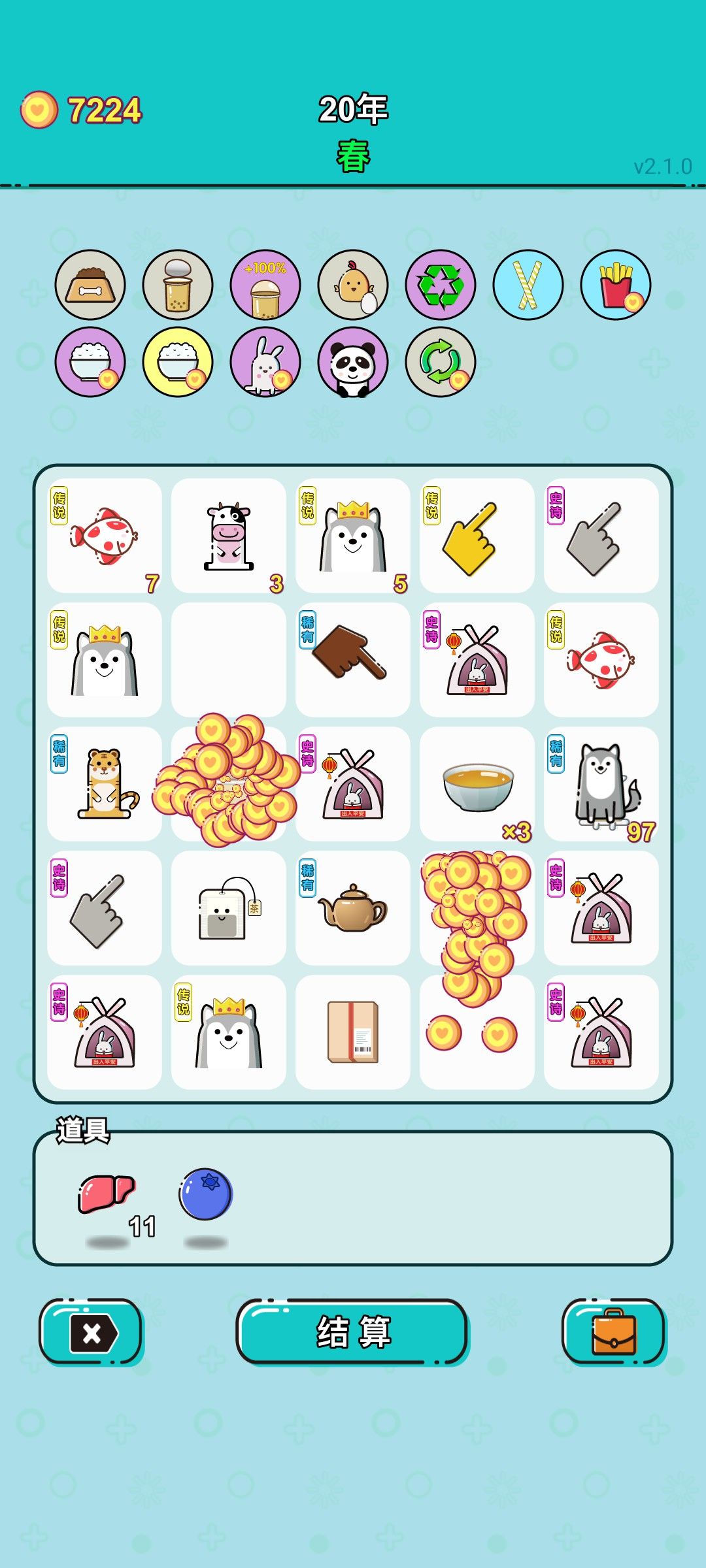Viewport: 706px width, 1568px height.
Task: Tap the yellow pointing hand tile
Action: 477,536
